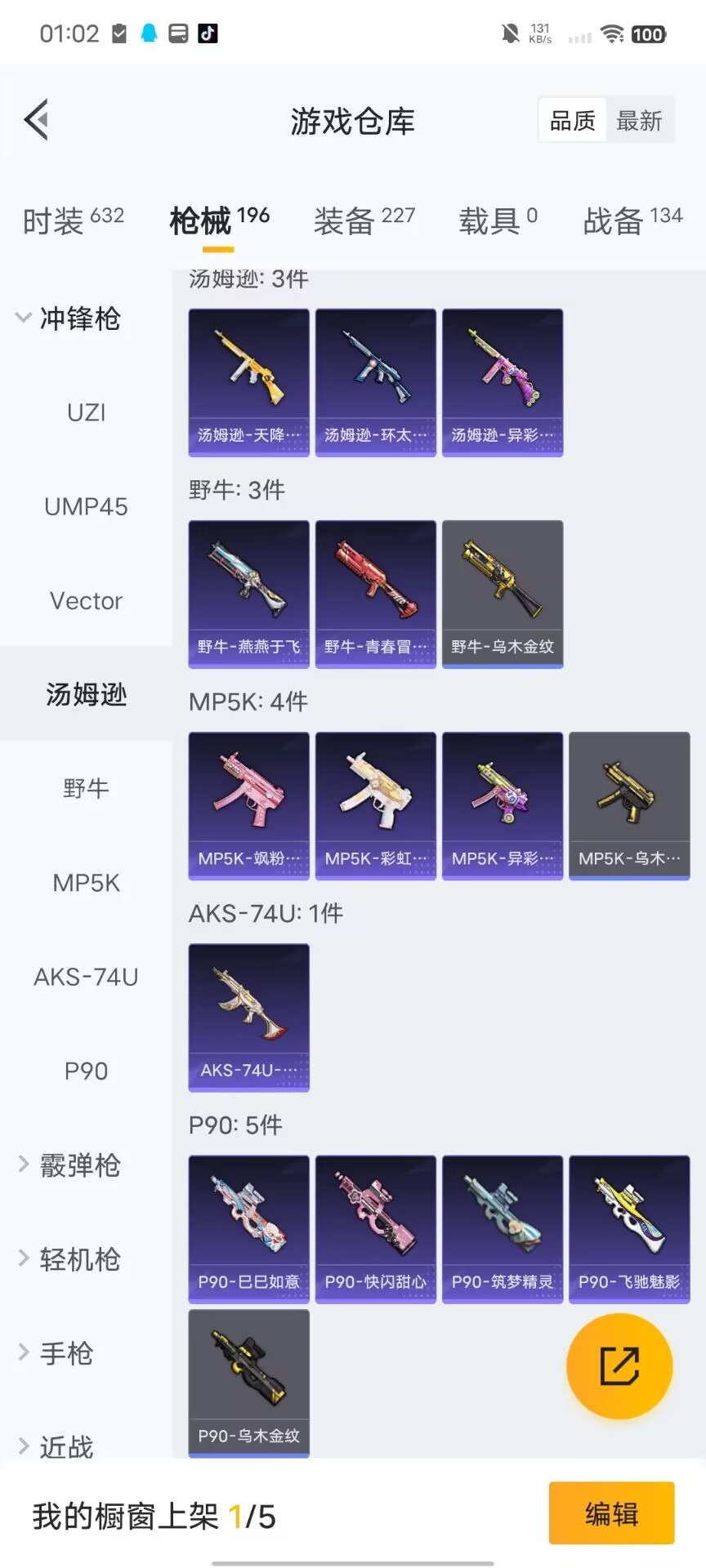Open the 载具 tab
The height and width of the screenshot is (1568, 706).
click(x=497, y=220)
